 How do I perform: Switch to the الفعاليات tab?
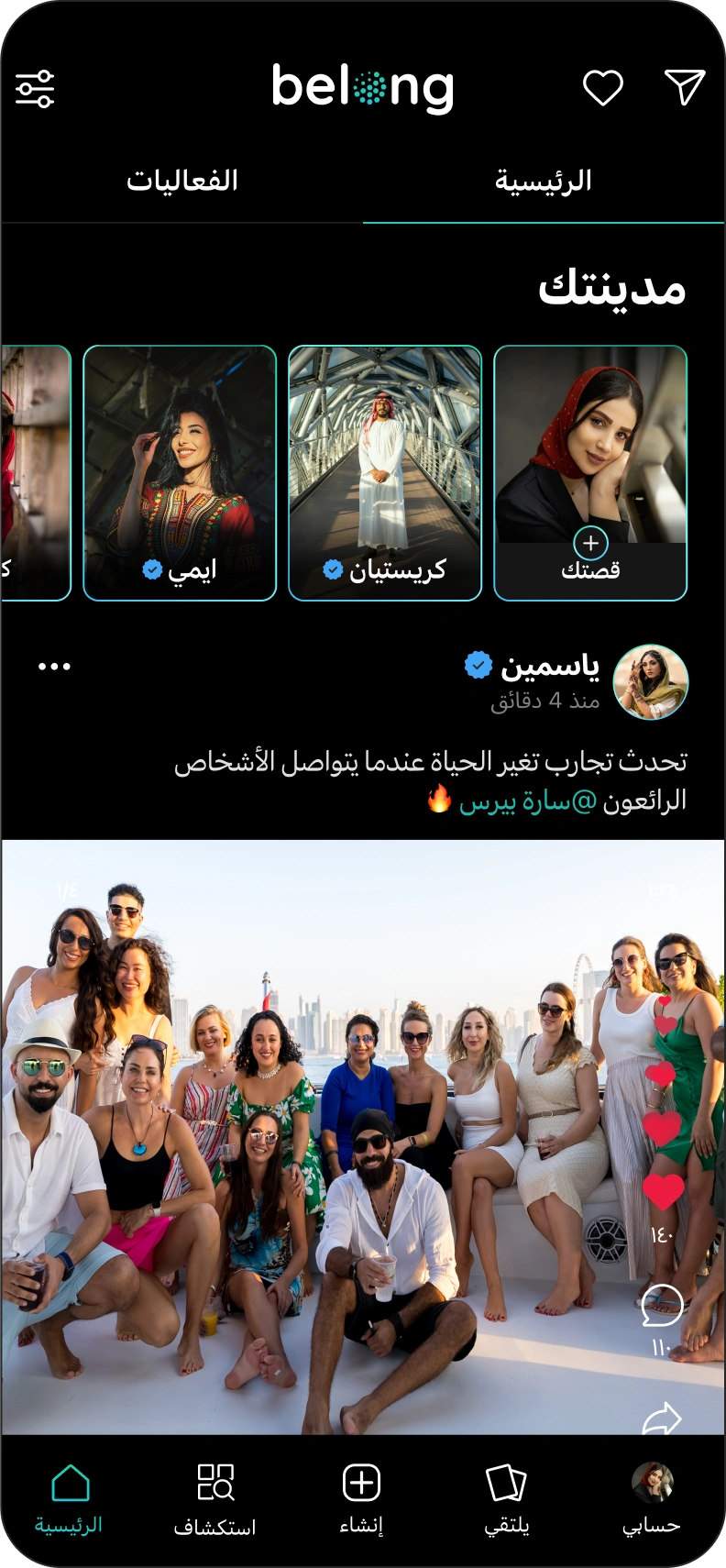182,181
